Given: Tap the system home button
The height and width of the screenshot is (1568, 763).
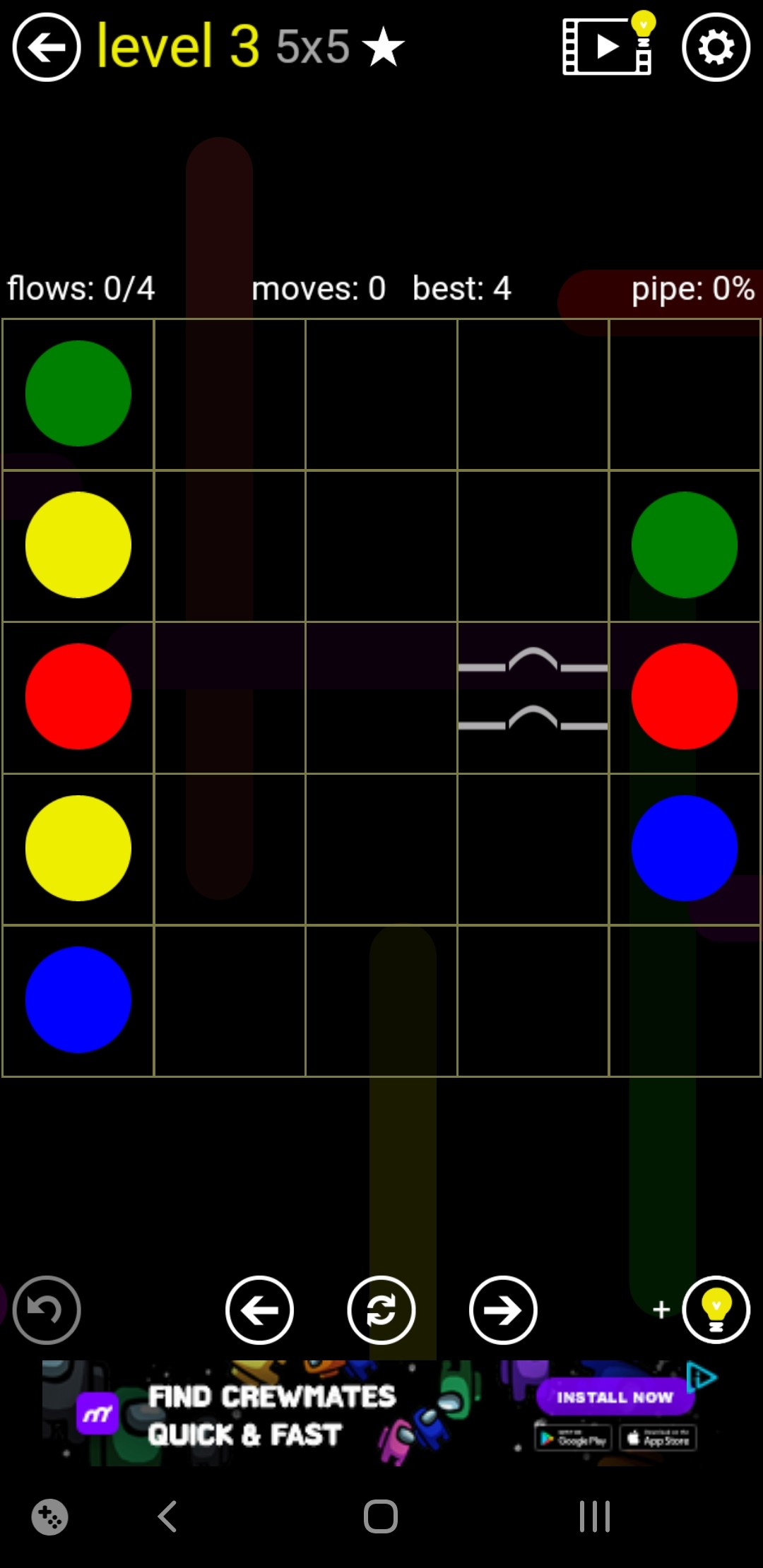Looking at the screenshot, I should click(x=381, y=1516).
